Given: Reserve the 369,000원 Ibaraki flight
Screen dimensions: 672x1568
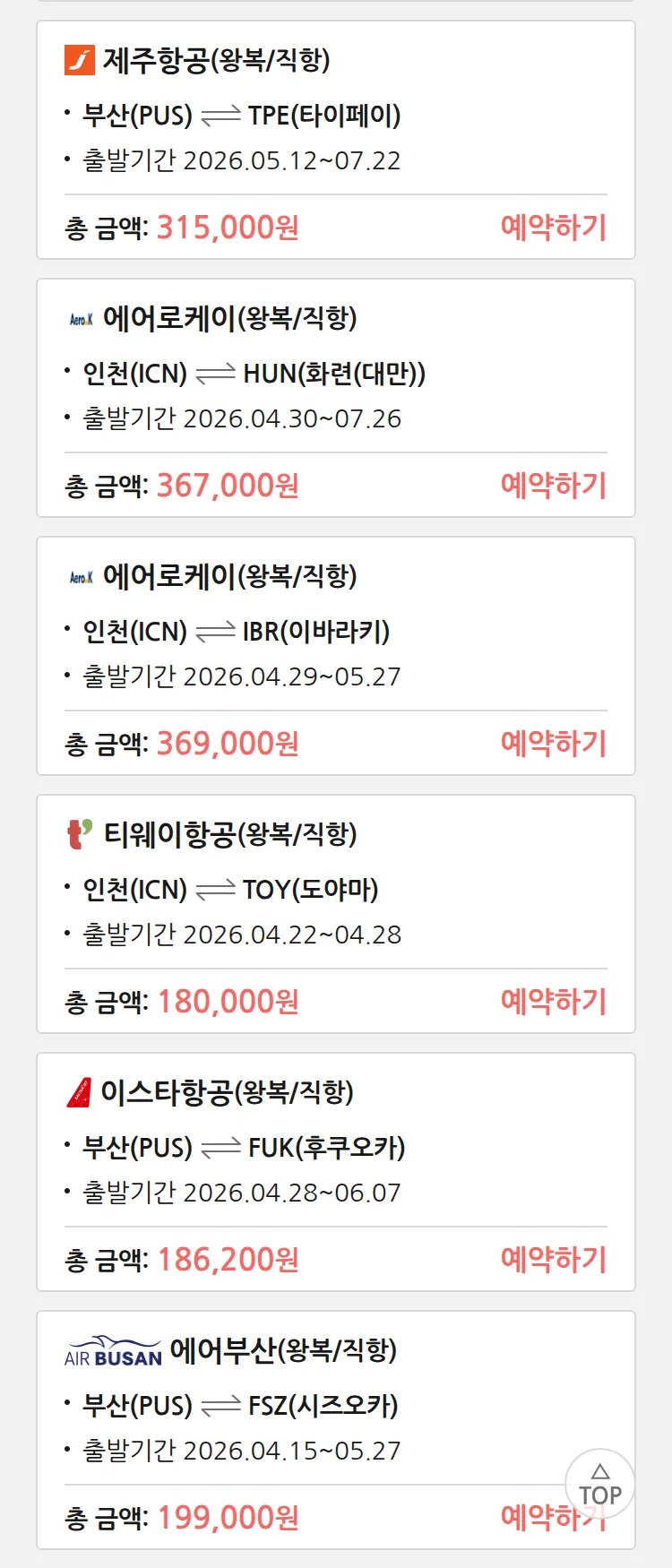Looking at the screenshot, I should (x=553, y=744).
